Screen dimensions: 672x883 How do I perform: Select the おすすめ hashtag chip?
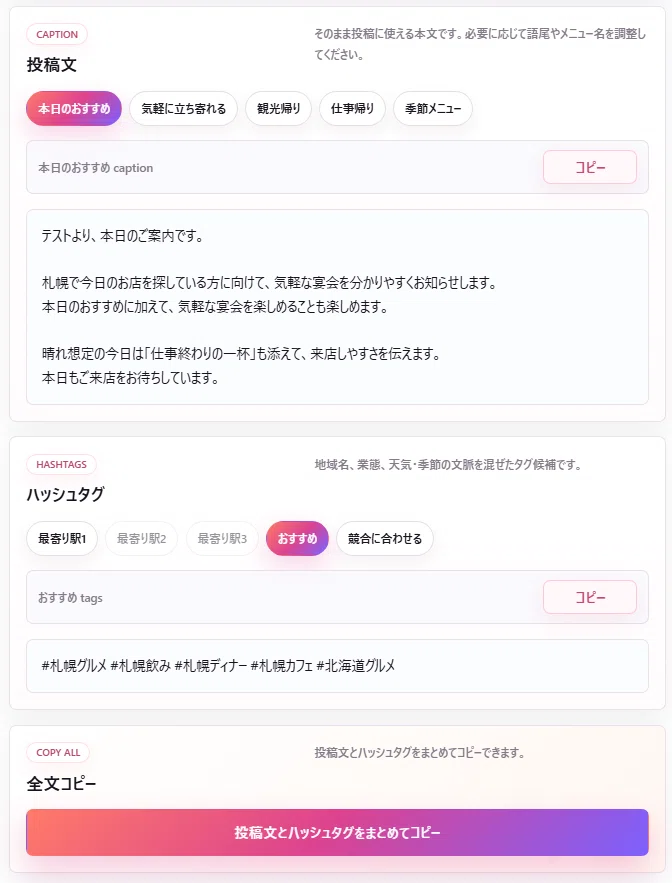click(297, 538)
